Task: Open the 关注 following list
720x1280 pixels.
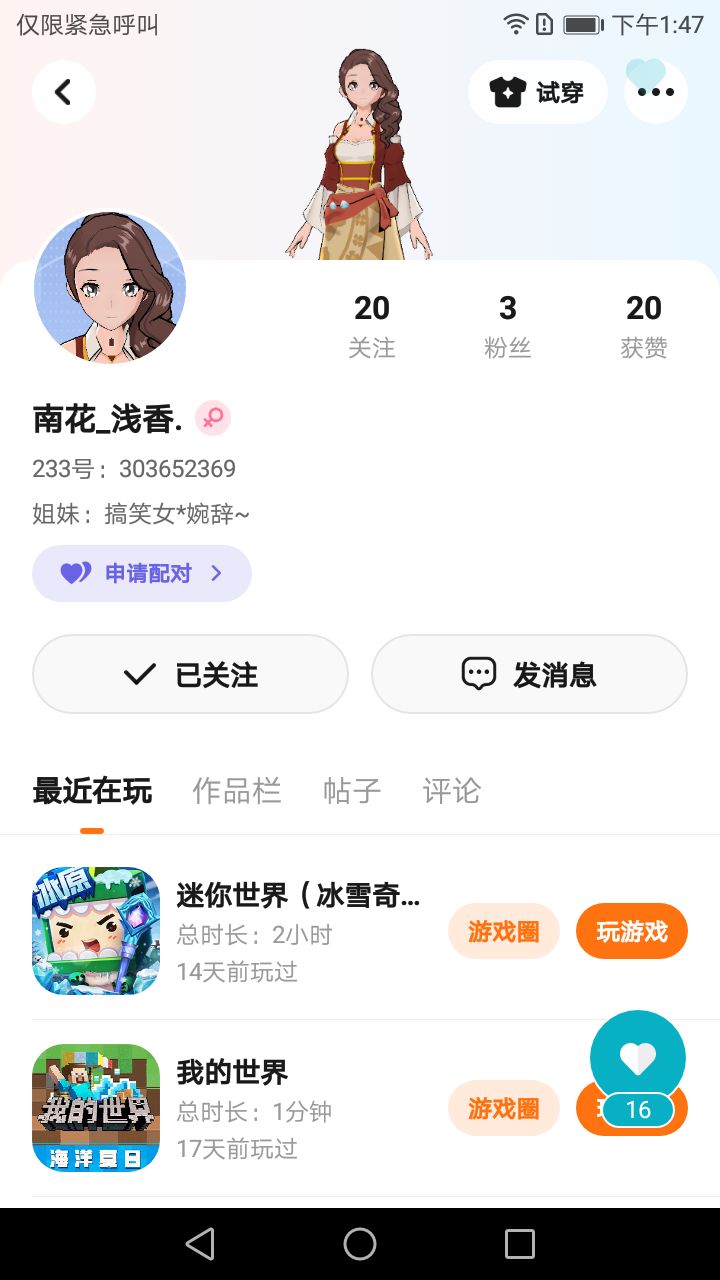Action: 372,325
